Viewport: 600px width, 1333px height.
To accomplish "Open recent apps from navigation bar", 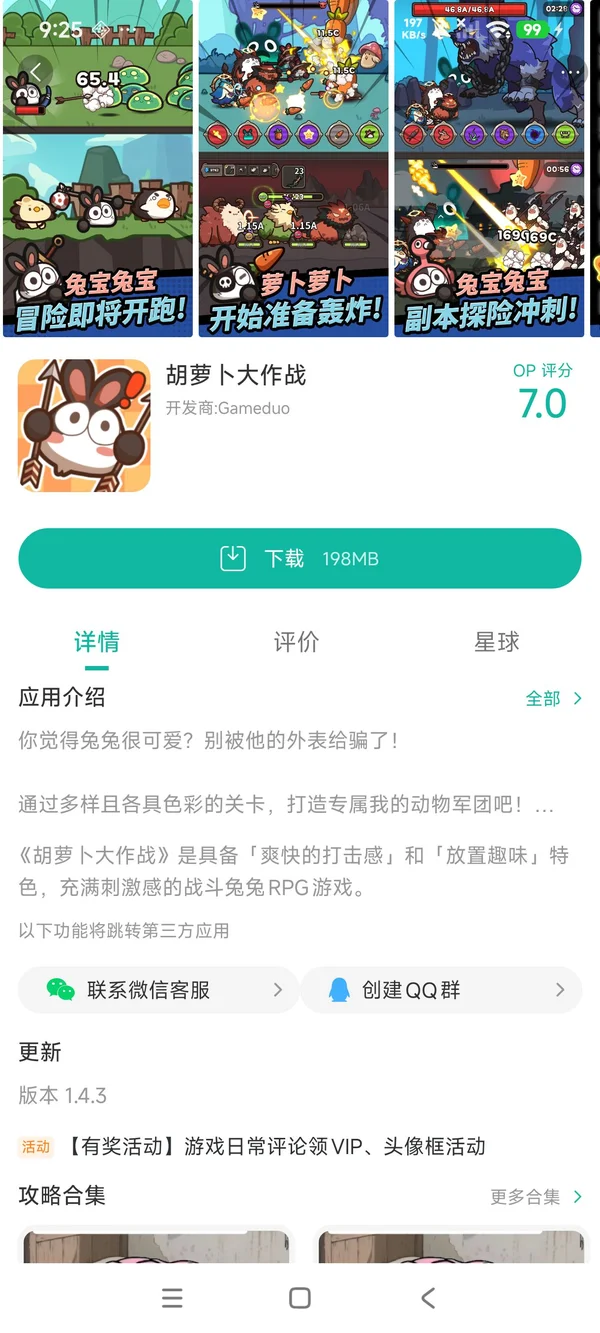I will click(x=172, y=1298).
